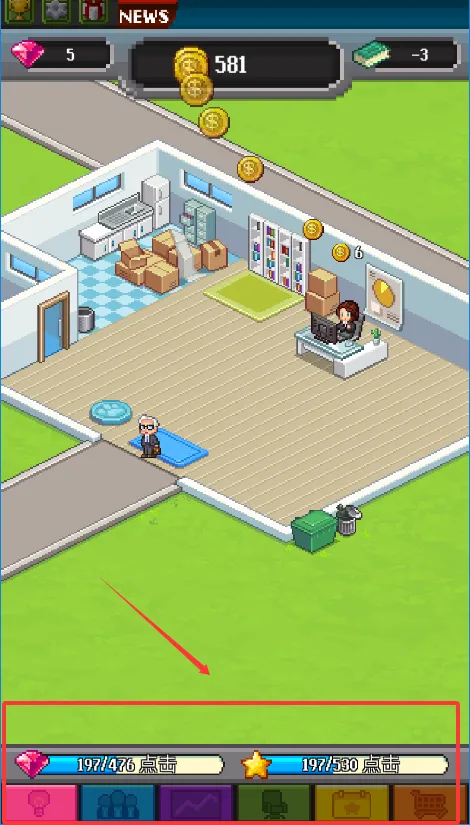This screenshot has width=470, height=825.
Task: Open the NEWS banner
Action: pyautogui.click(x=144, y=14)
